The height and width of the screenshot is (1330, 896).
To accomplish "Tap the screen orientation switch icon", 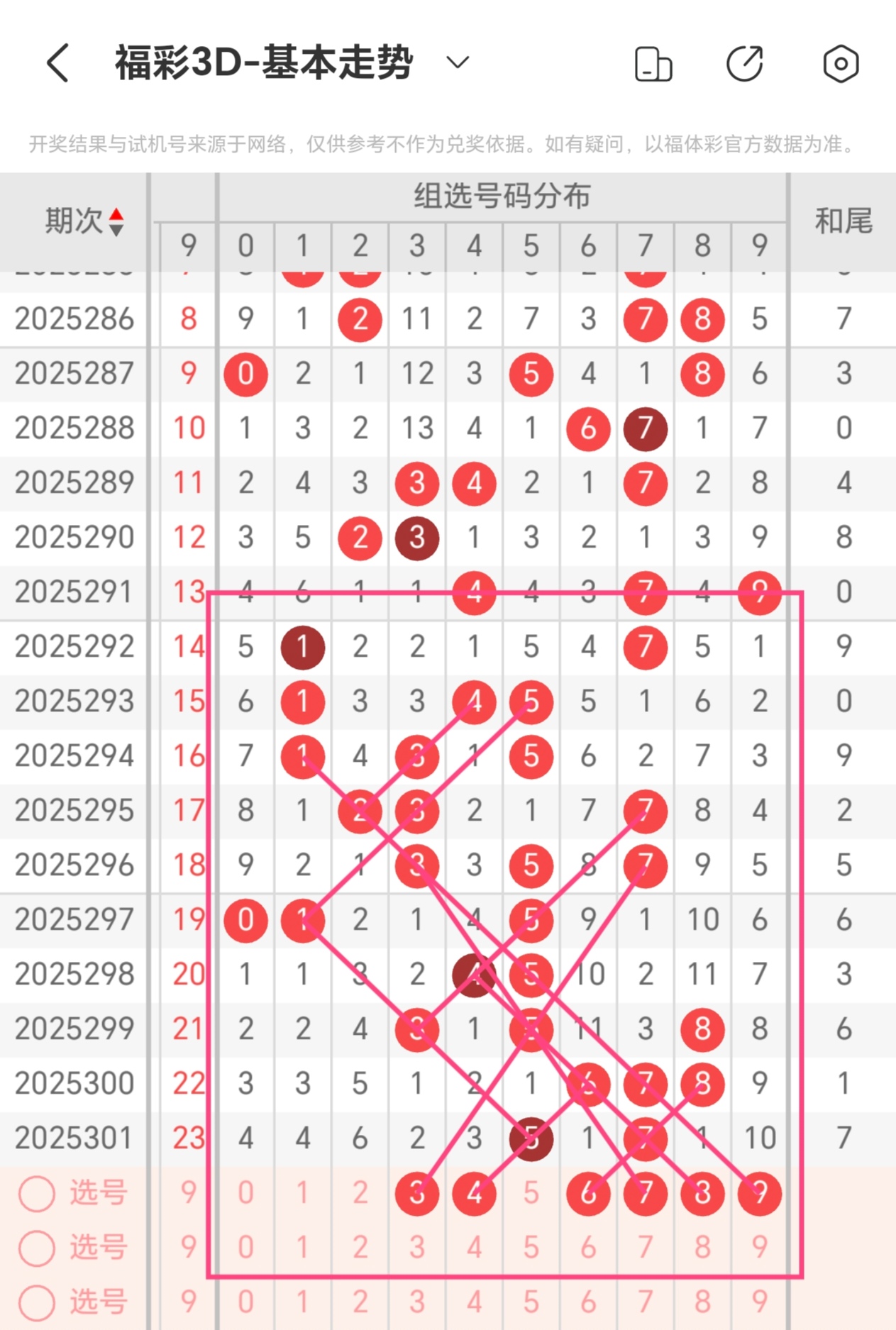I will coord(653,65).
